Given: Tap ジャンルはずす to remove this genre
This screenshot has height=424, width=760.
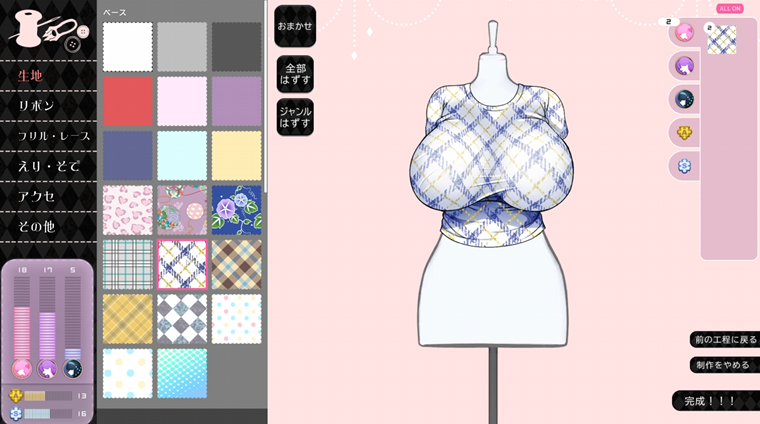Looking at the screenshot, I should point(295,117).
